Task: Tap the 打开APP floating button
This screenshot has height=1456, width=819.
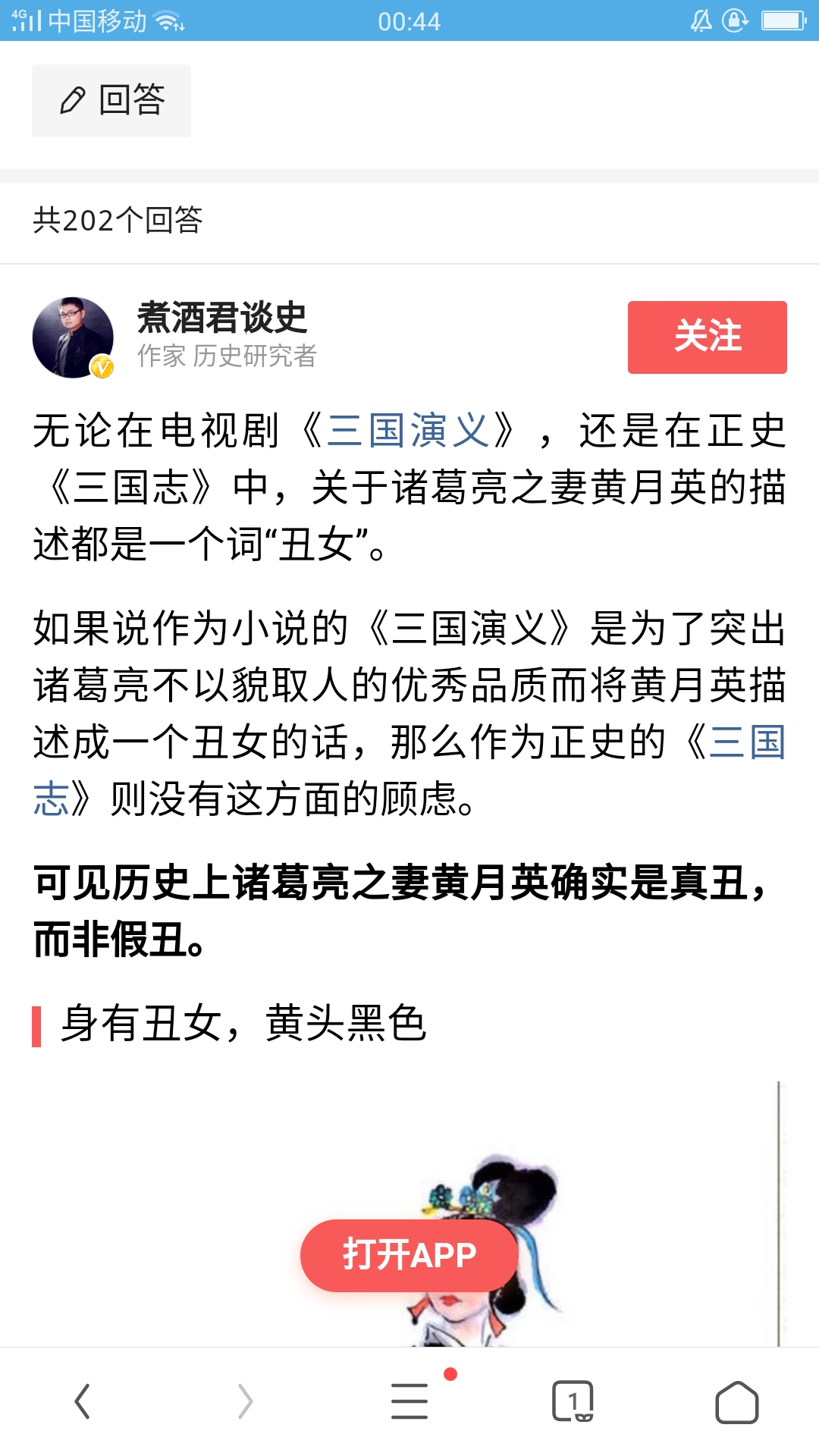Action: pos(409,1255)
